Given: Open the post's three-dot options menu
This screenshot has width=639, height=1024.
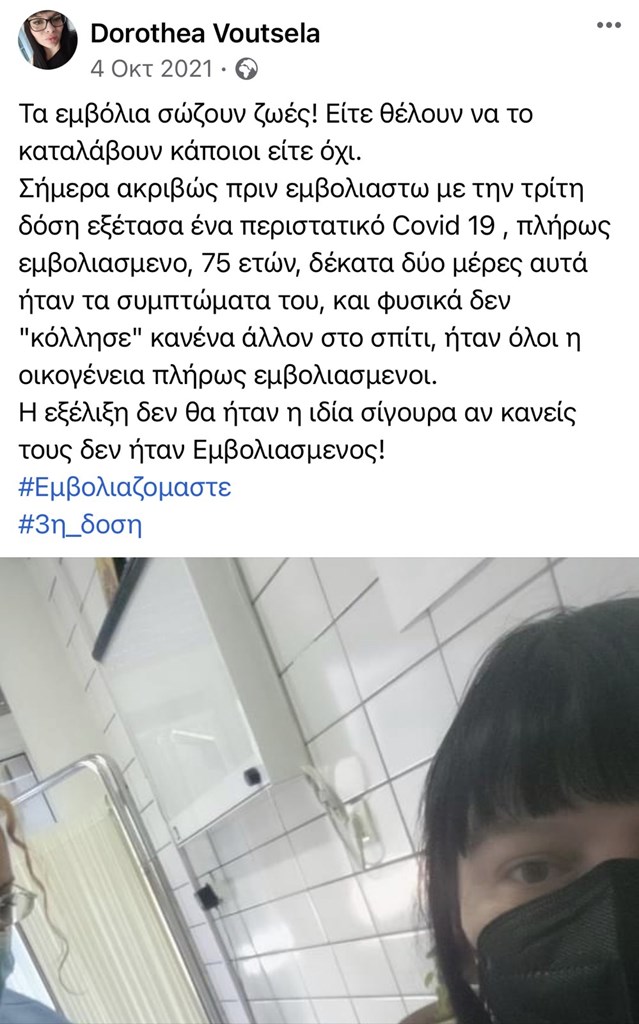Looking at the screenshot, I should tap(607, 24).
